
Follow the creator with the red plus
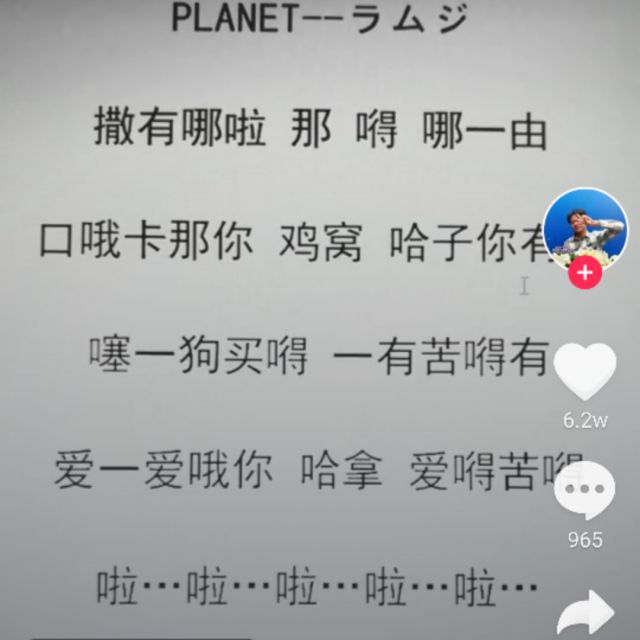(585, 273)
